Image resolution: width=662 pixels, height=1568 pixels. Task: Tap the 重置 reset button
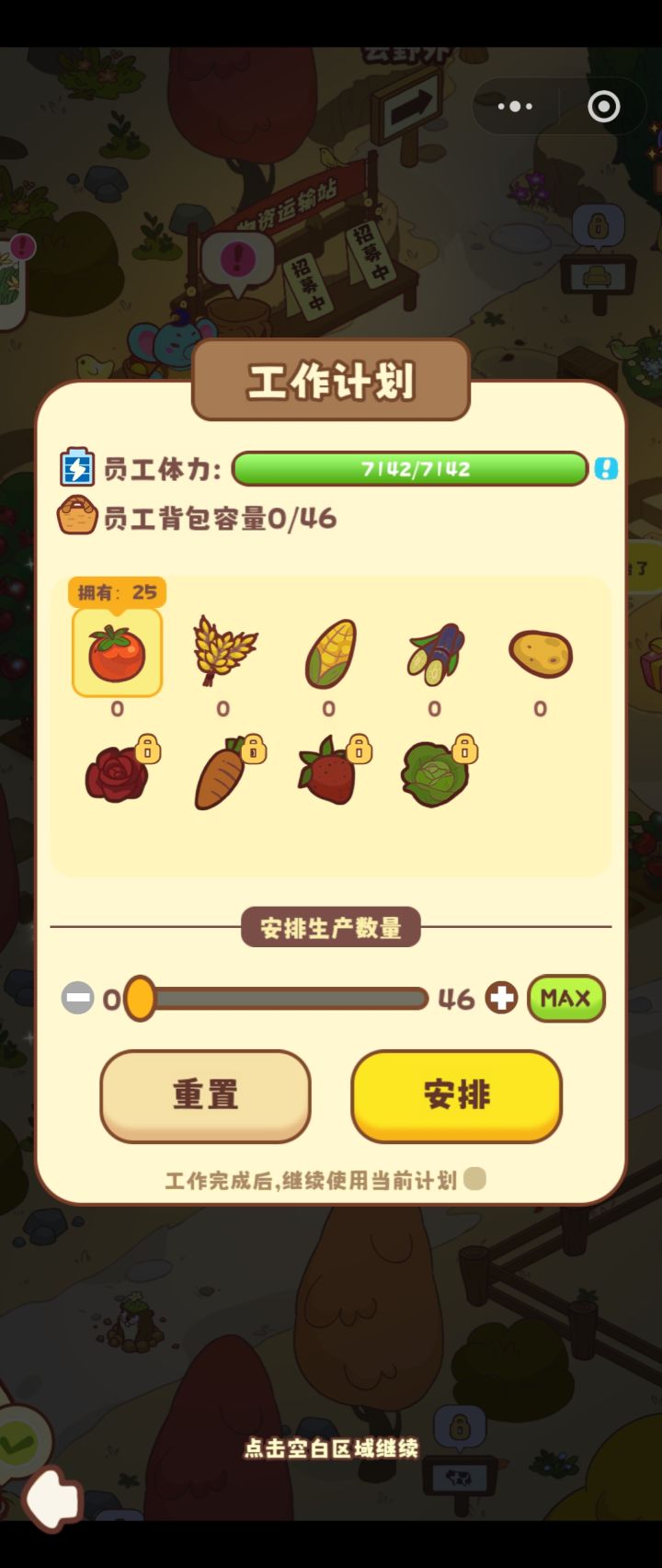click(x=204, y=1096)
